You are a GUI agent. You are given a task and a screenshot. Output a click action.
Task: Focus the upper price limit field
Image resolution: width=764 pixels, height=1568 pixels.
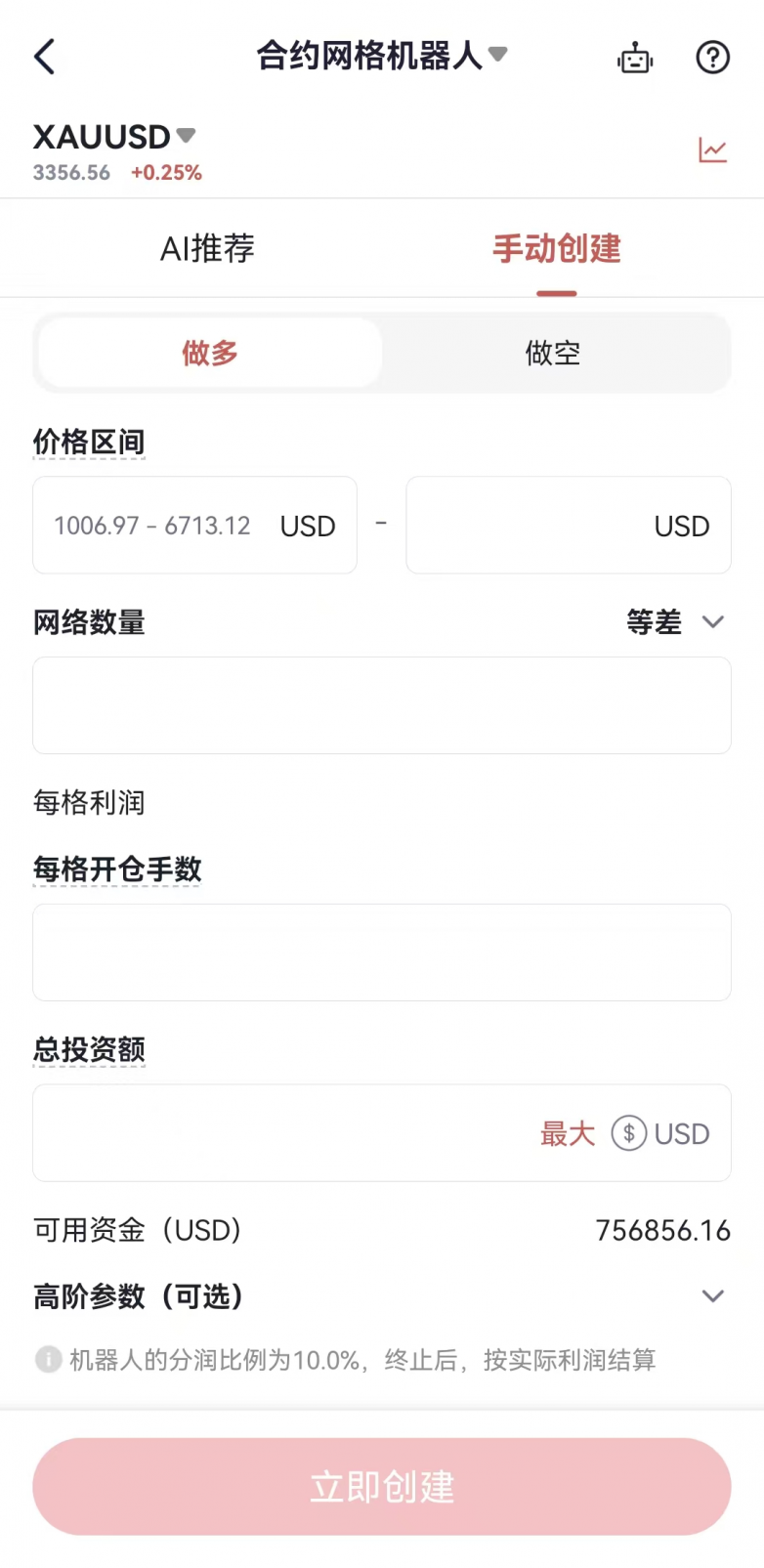[528, 526]
